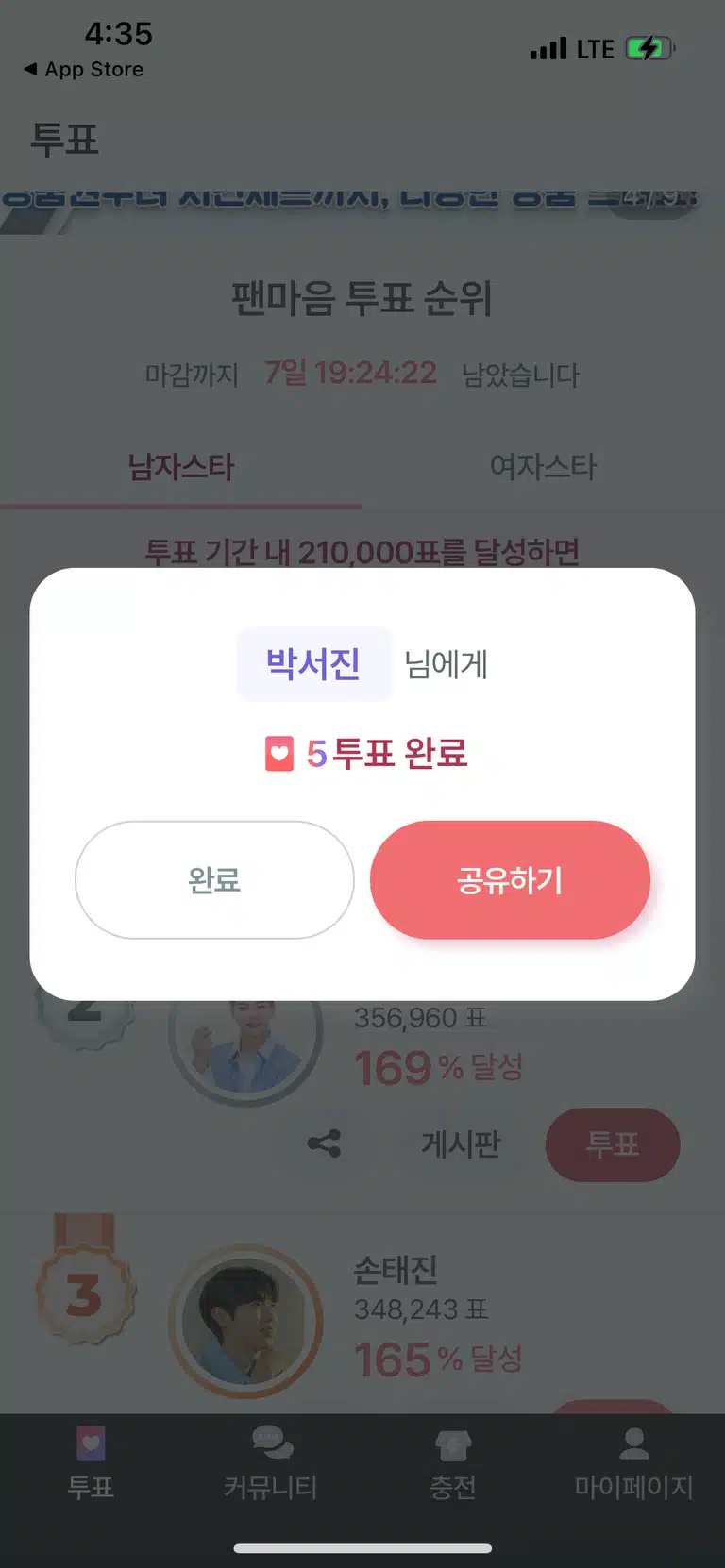This screenshot has width=725, height=1568.
Task: Share the vote with 공유하기 button
Action: pos(510,879)
